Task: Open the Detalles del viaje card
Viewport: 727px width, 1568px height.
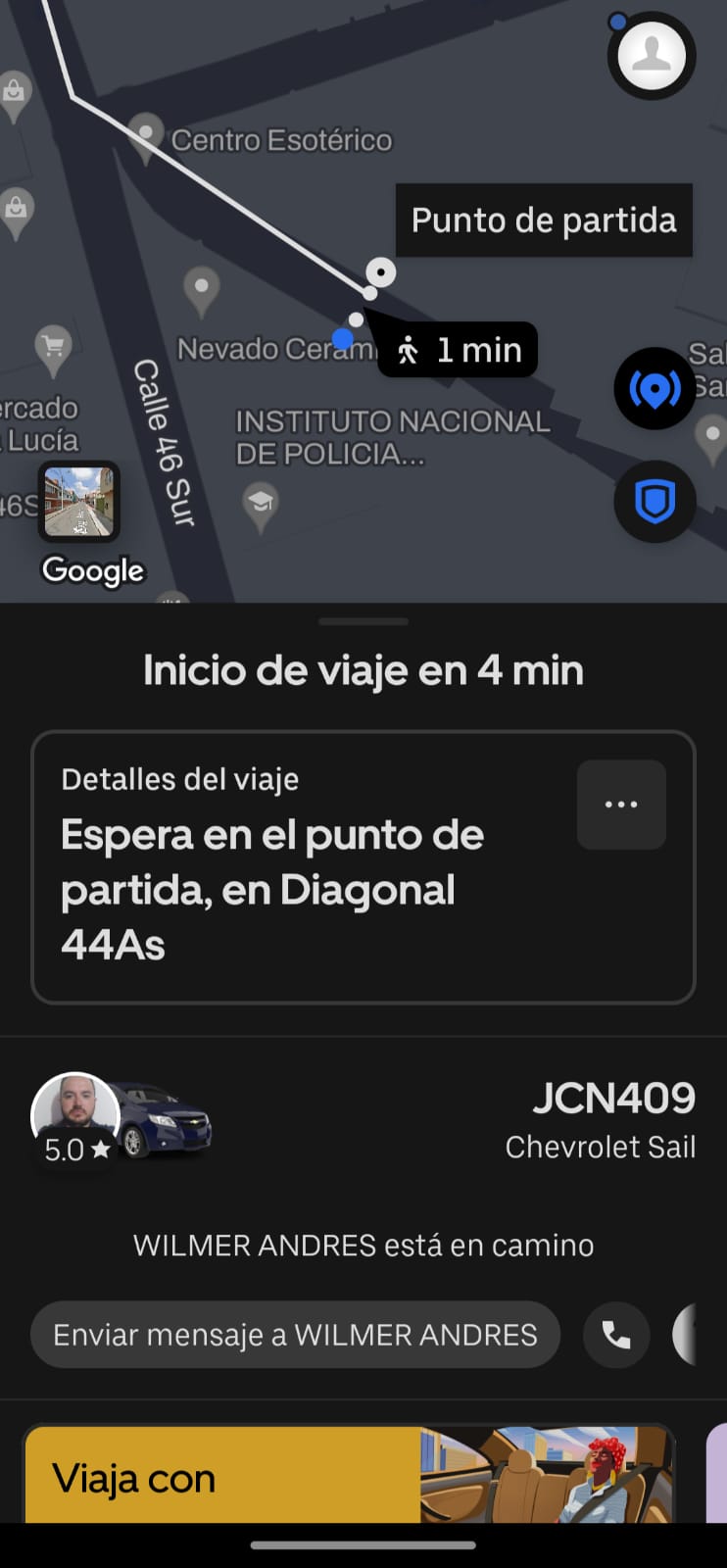Action: point(294,867)
